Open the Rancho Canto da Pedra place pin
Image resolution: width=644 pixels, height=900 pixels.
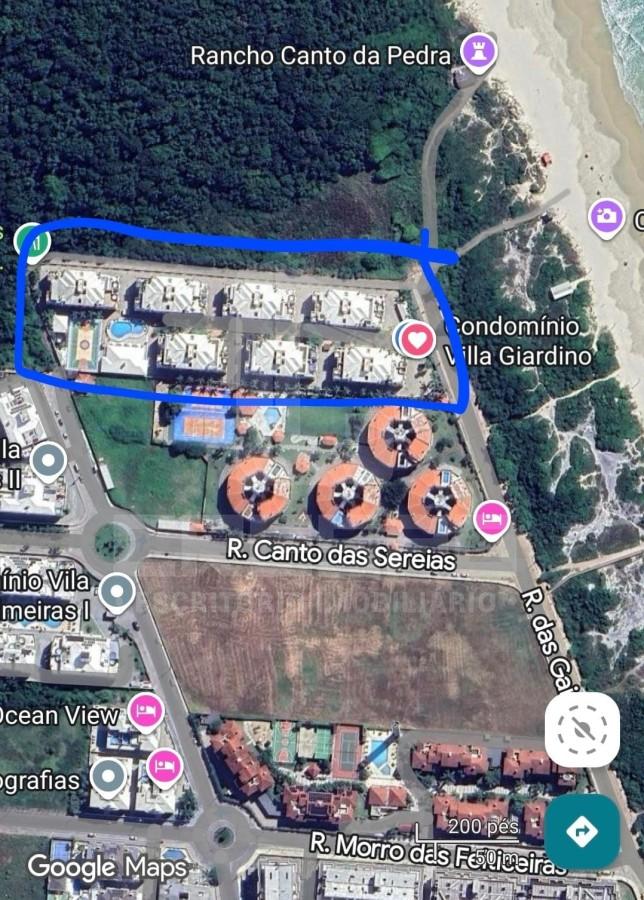478,52
